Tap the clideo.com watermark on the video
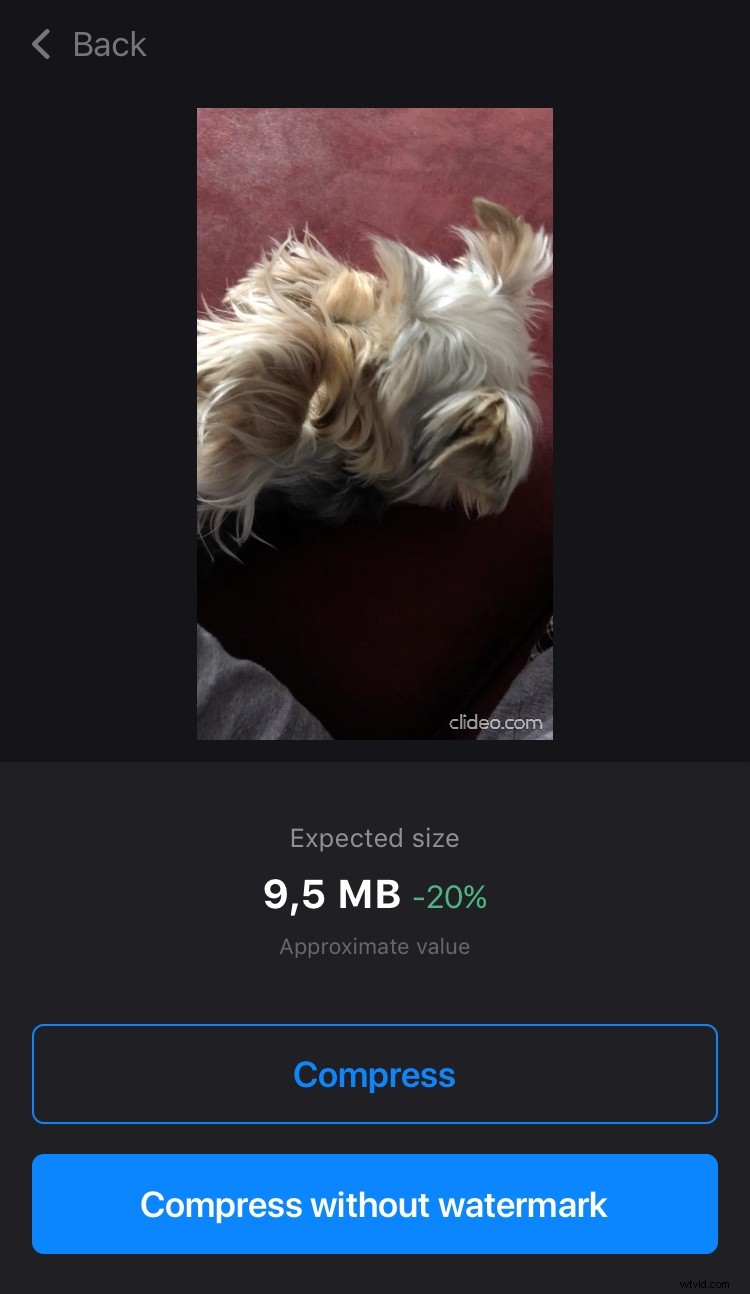Screen dimensions: 750x1294 [497, 722]
